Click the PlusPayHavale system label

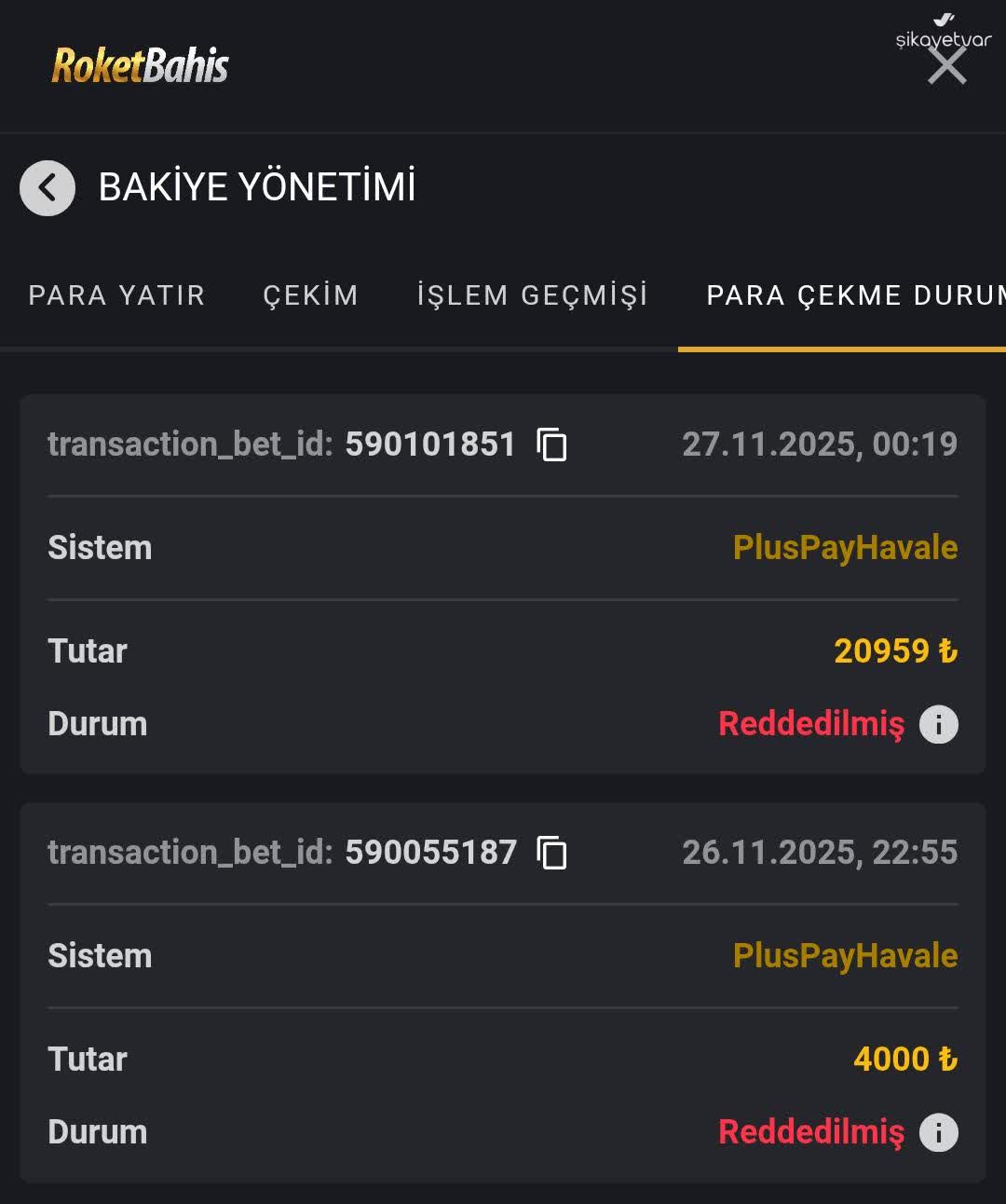(x=845, y=548)
